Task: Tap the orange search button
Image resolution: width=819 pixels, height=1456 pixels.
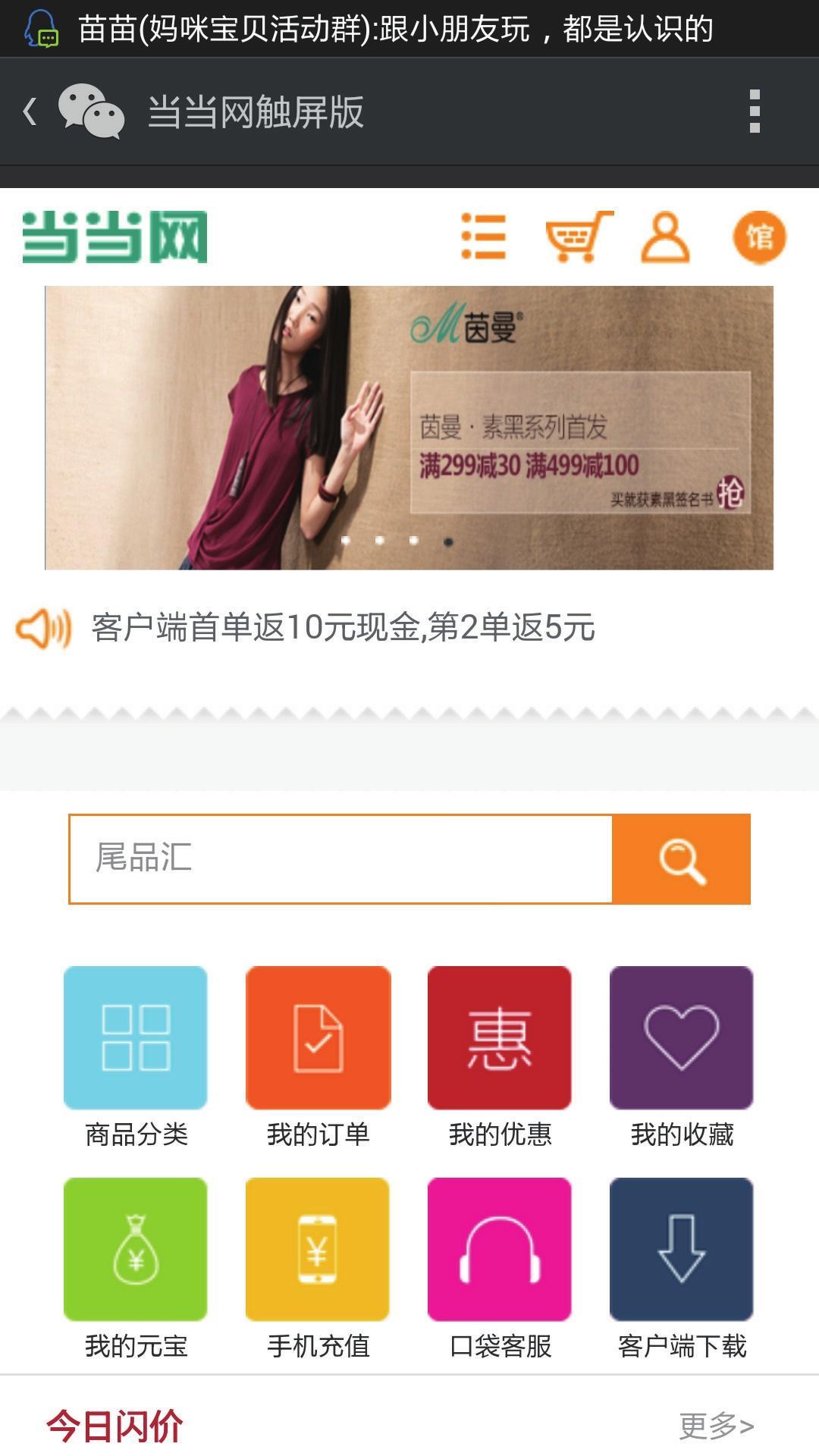Action: pyautogui.click(x=681, y=859)
